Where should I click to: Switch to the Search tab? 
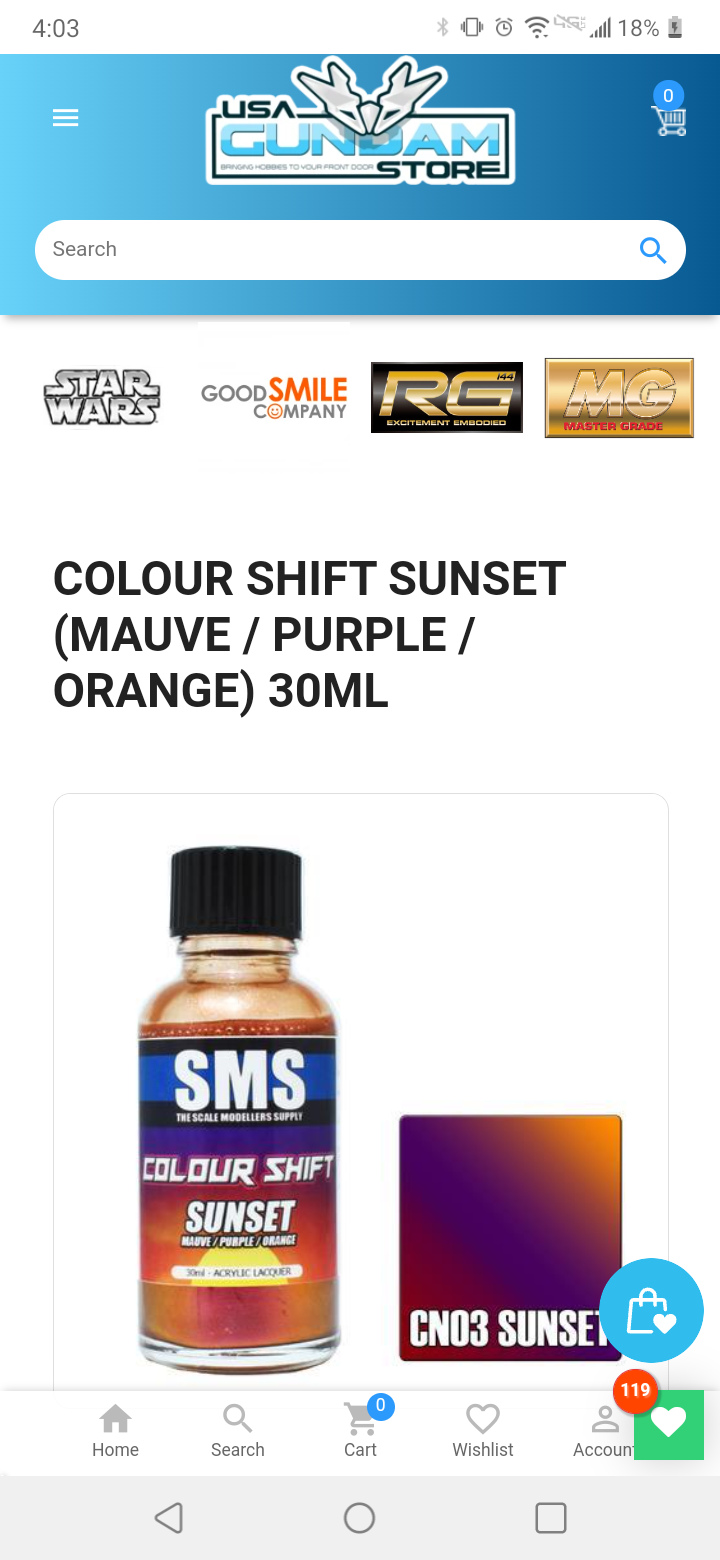[x=238, y=1432]
